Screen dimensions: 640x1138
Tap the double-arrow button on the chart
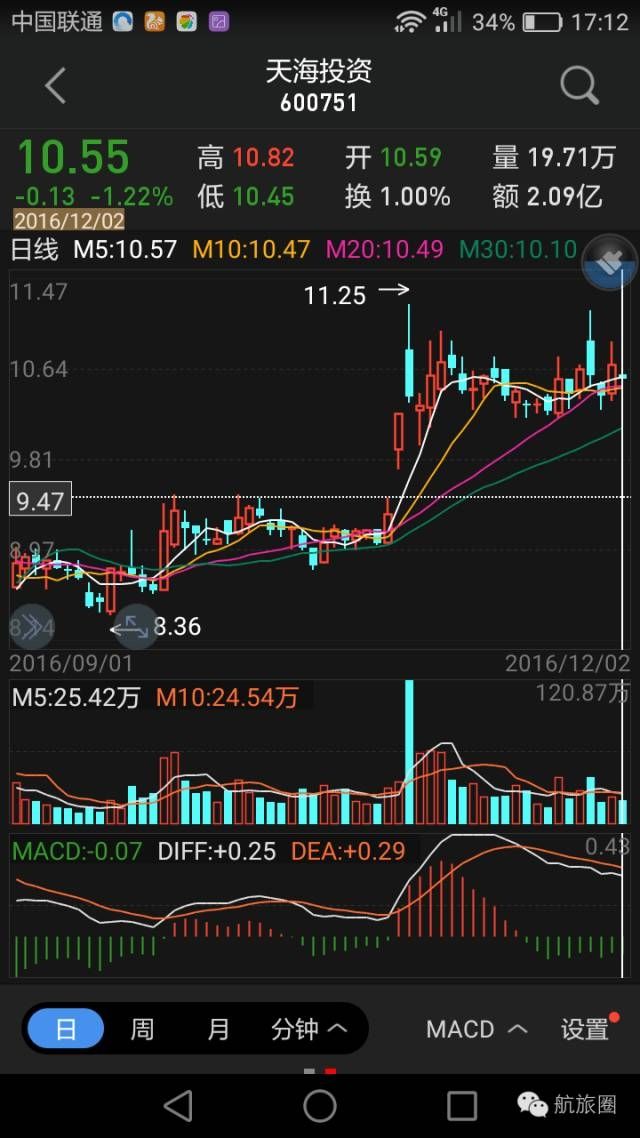pyautogui.click(x=32, y=627)
